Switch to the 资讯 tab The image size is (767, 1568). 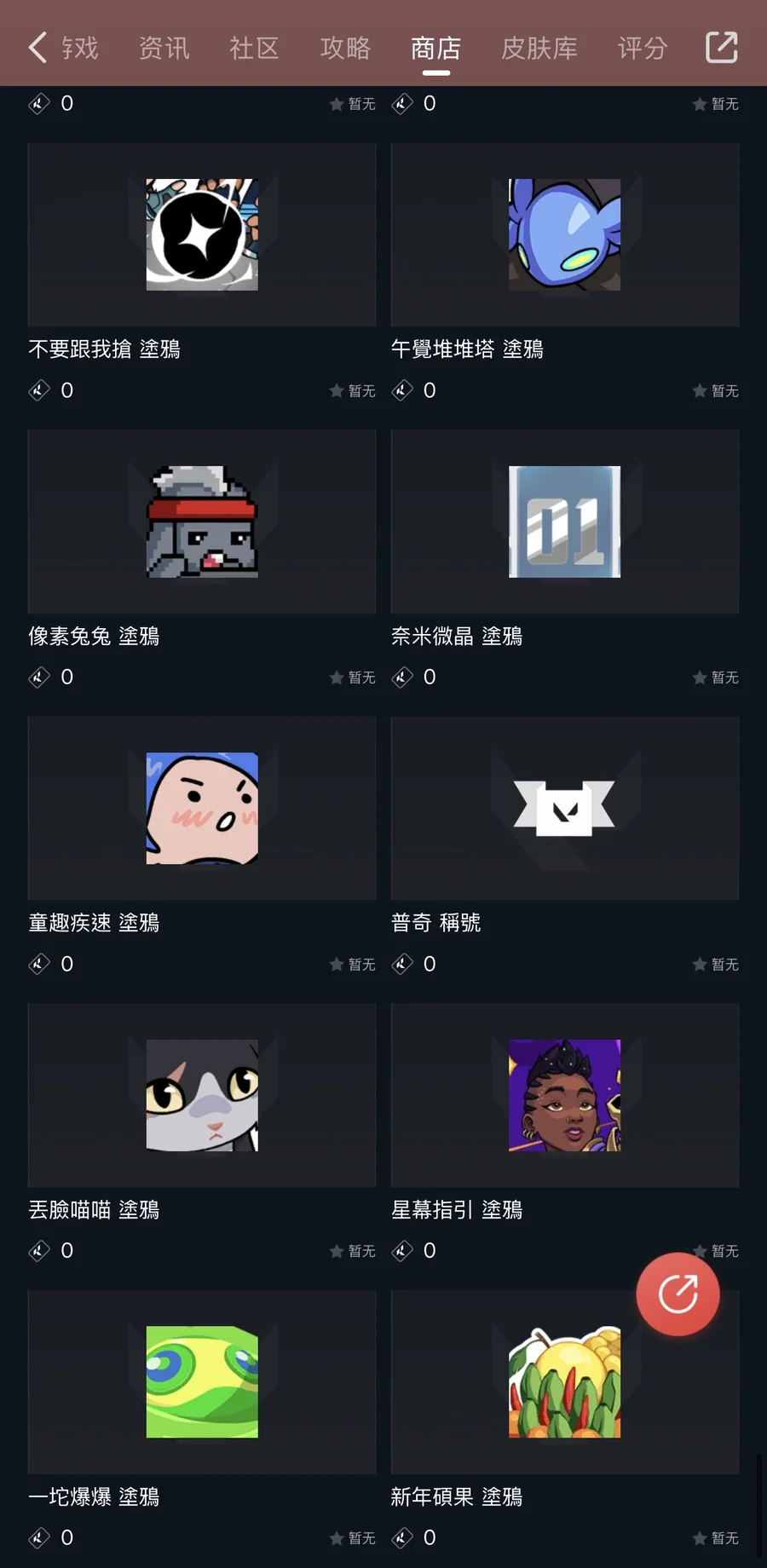[x=164, y=48]
